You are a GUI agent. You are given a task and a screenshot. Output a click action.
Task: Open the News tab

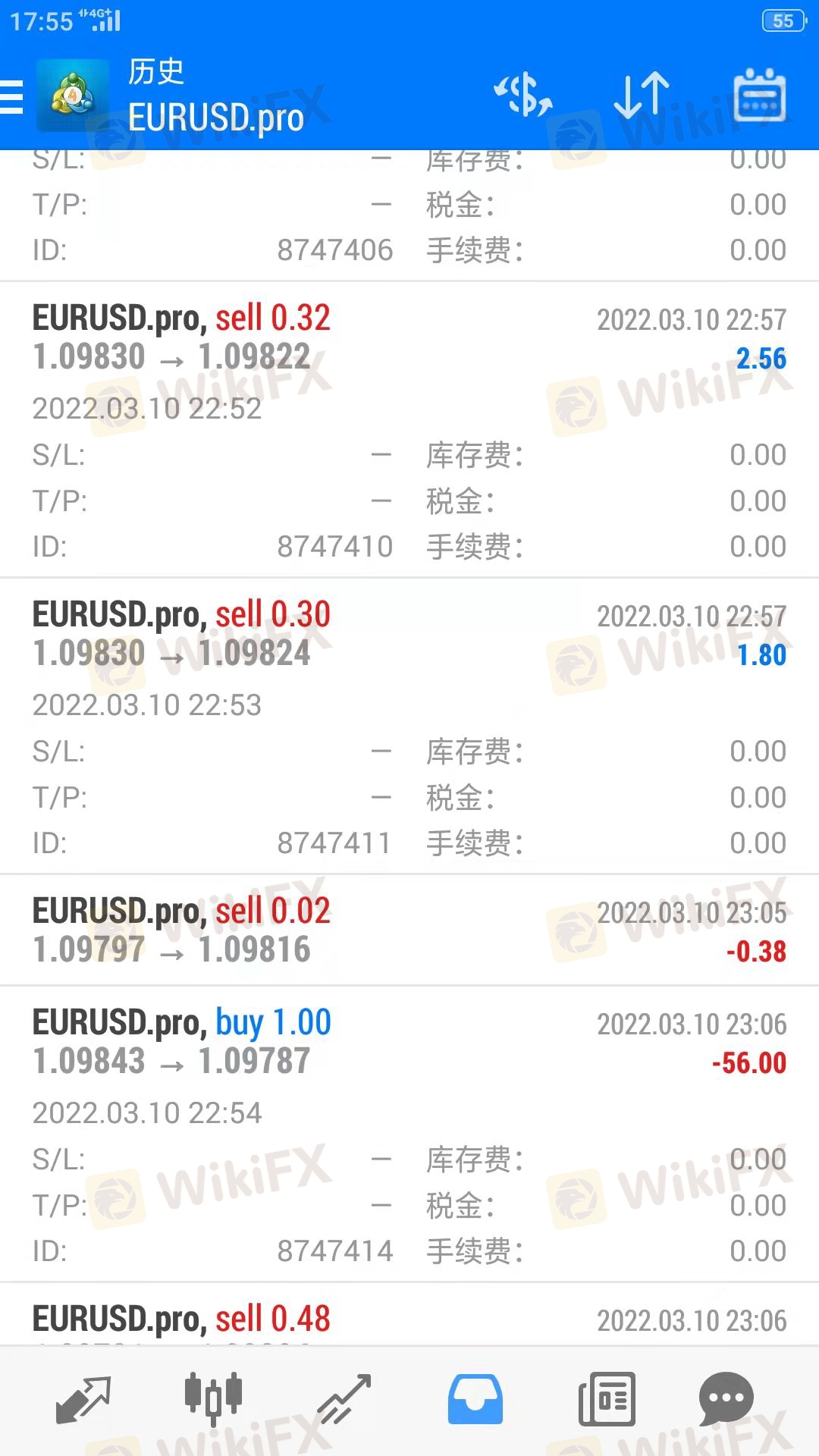(607, 1399)
